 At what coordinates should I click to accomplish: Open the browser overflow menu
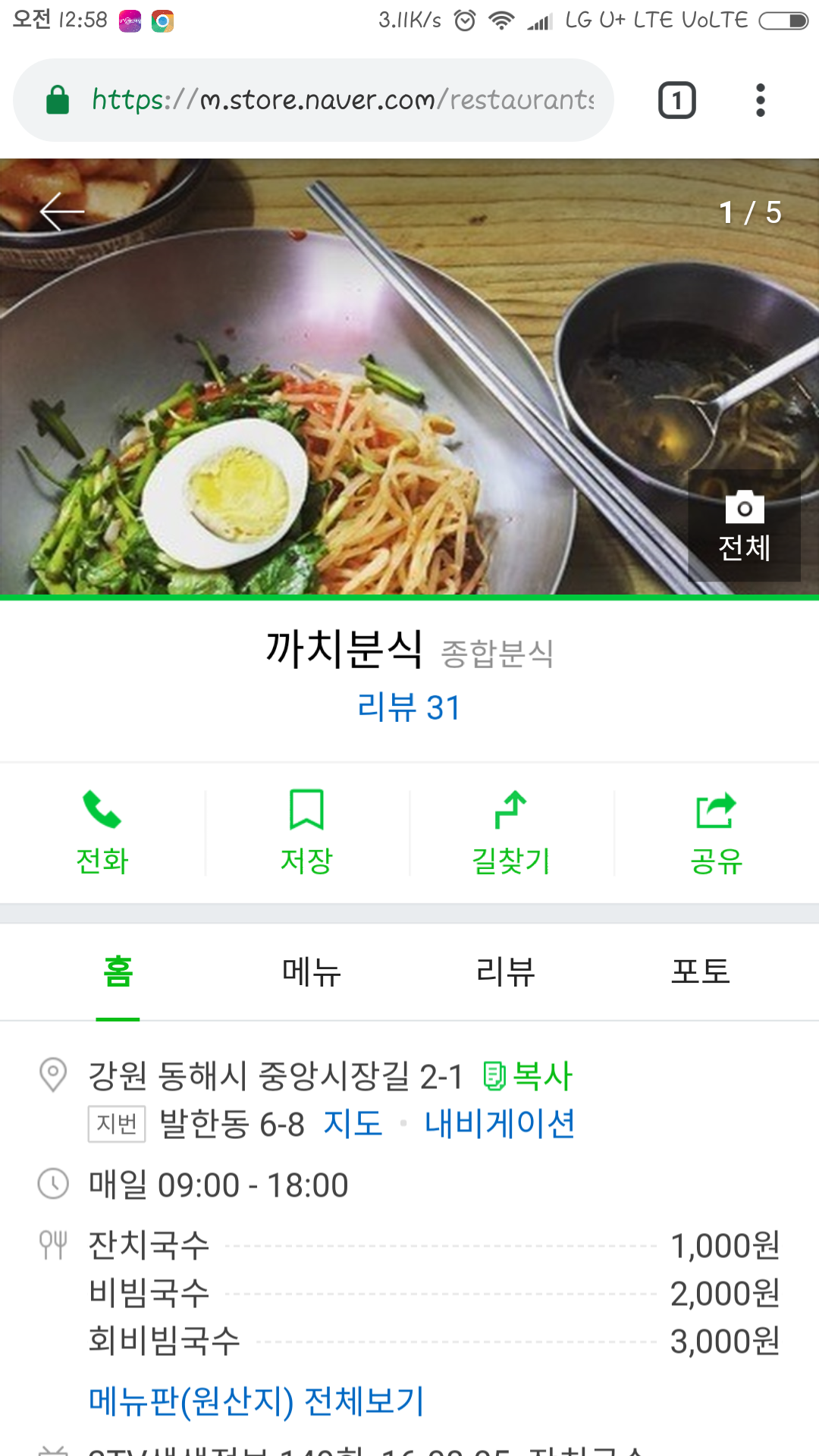pyautogui.click(x=760, y=100)
